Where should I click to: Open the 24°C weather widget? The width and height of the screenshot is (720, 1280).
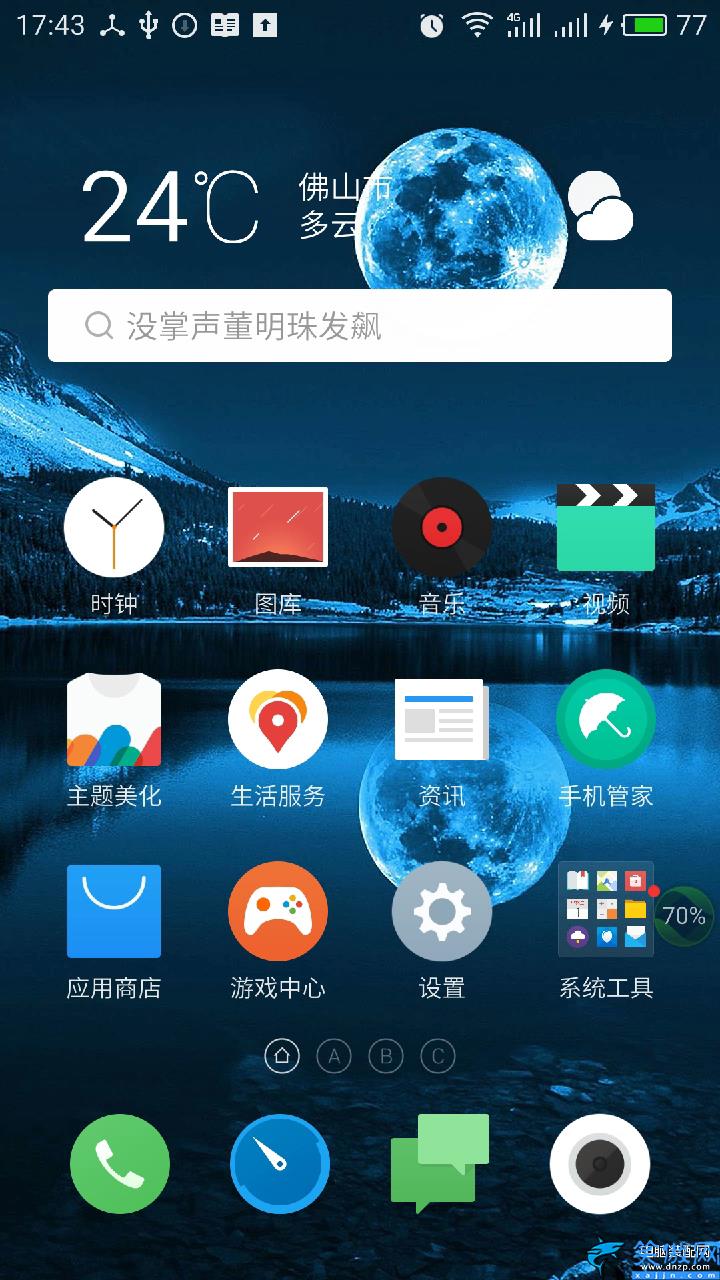[170, 208]
